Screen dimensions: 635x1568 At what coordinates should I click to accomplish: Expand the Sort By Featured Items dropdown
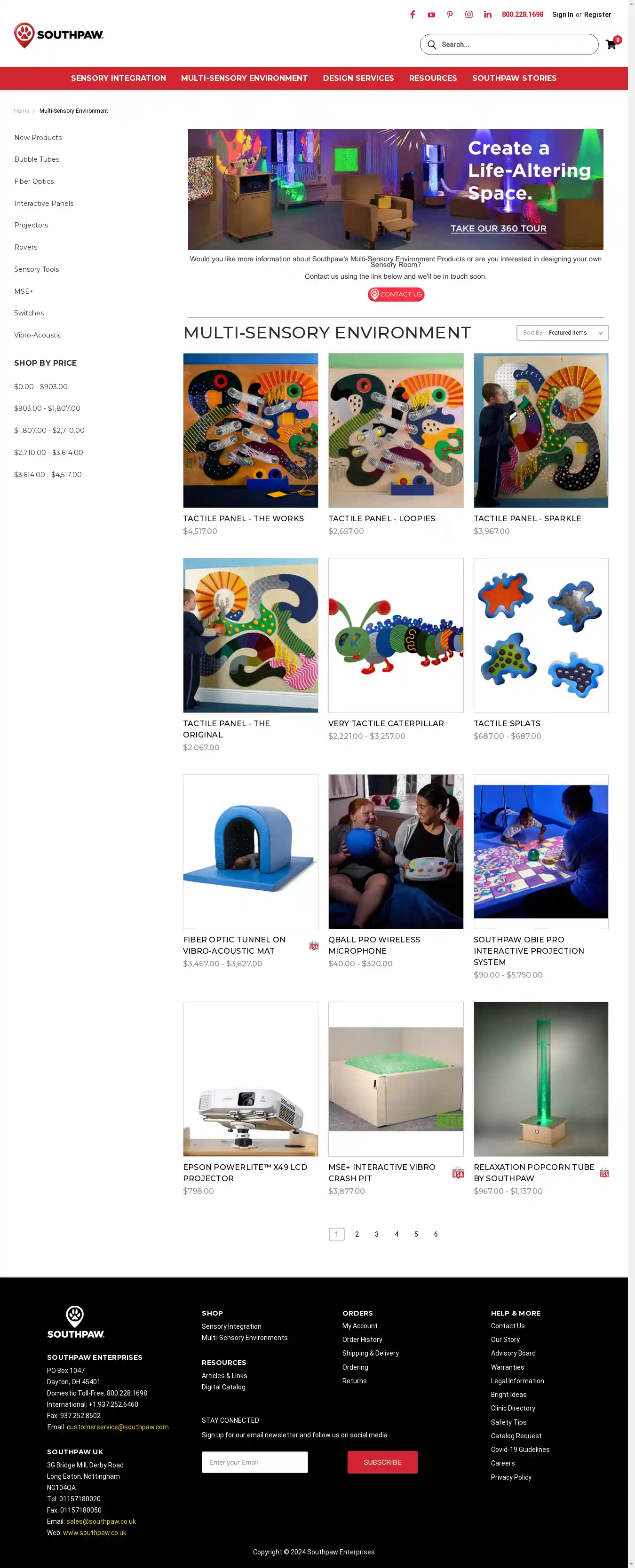(563, 332)
